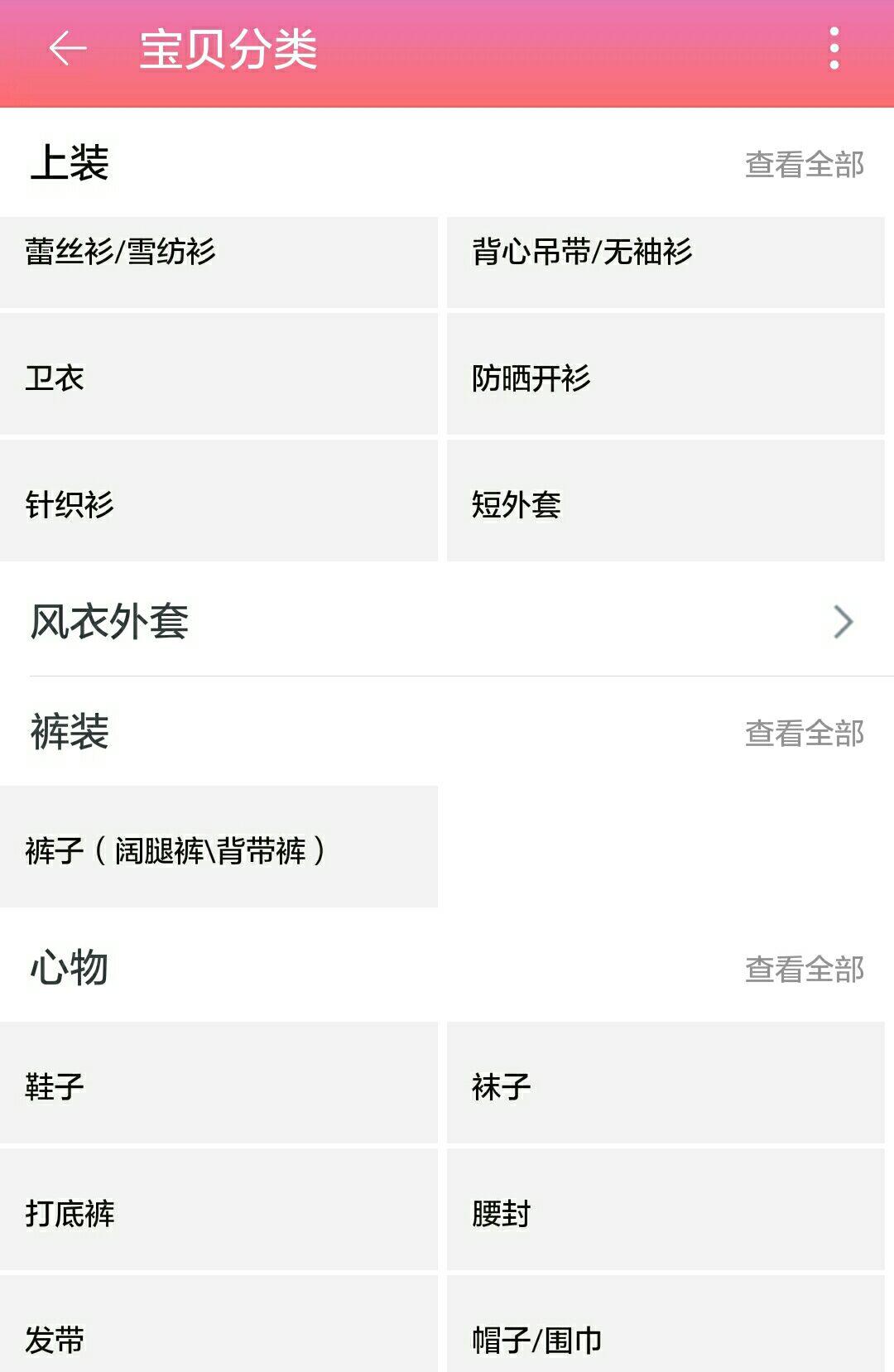Open the 蕾丝衫/雪纺衫 category

219,261
